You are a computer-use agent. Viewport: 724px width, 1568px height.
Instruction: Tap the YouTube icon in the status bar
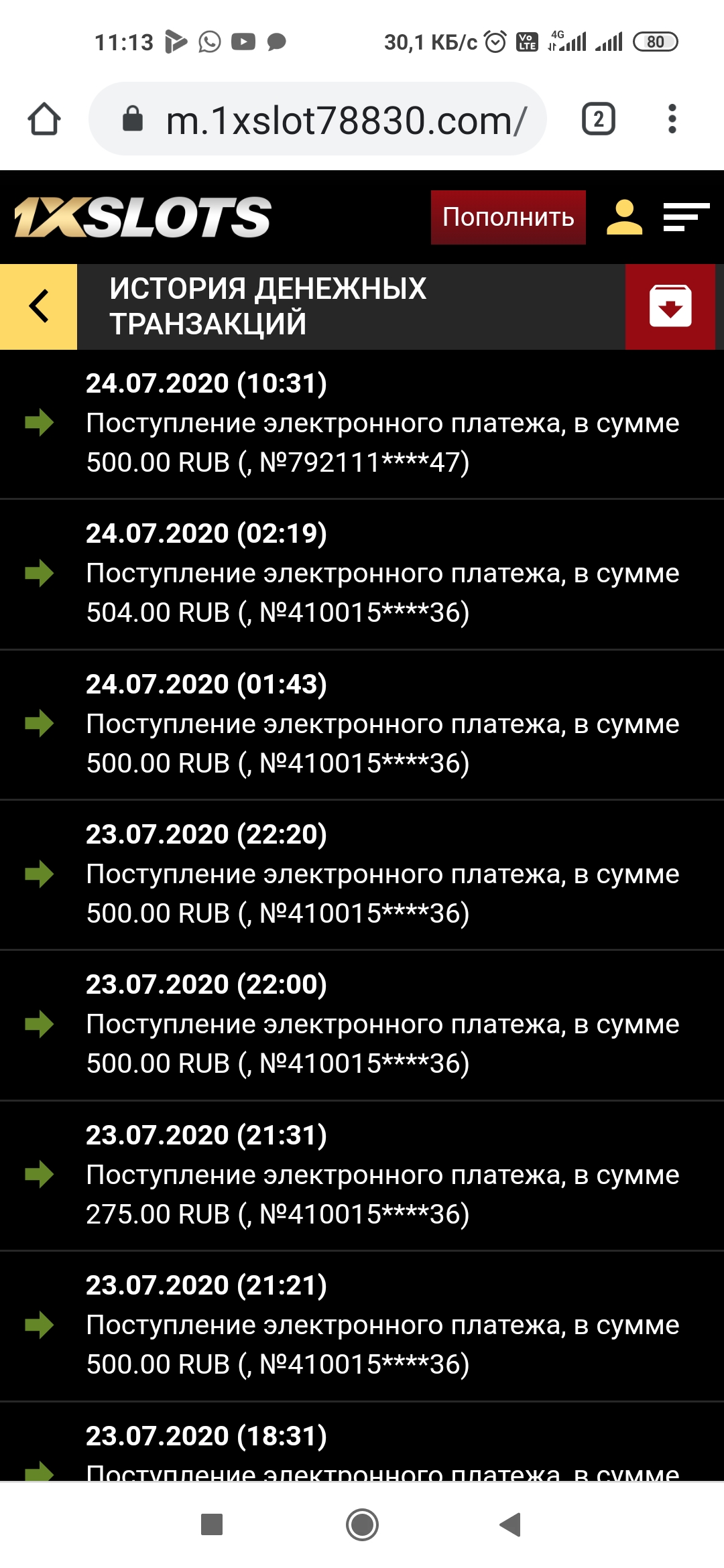click(245, 43)
